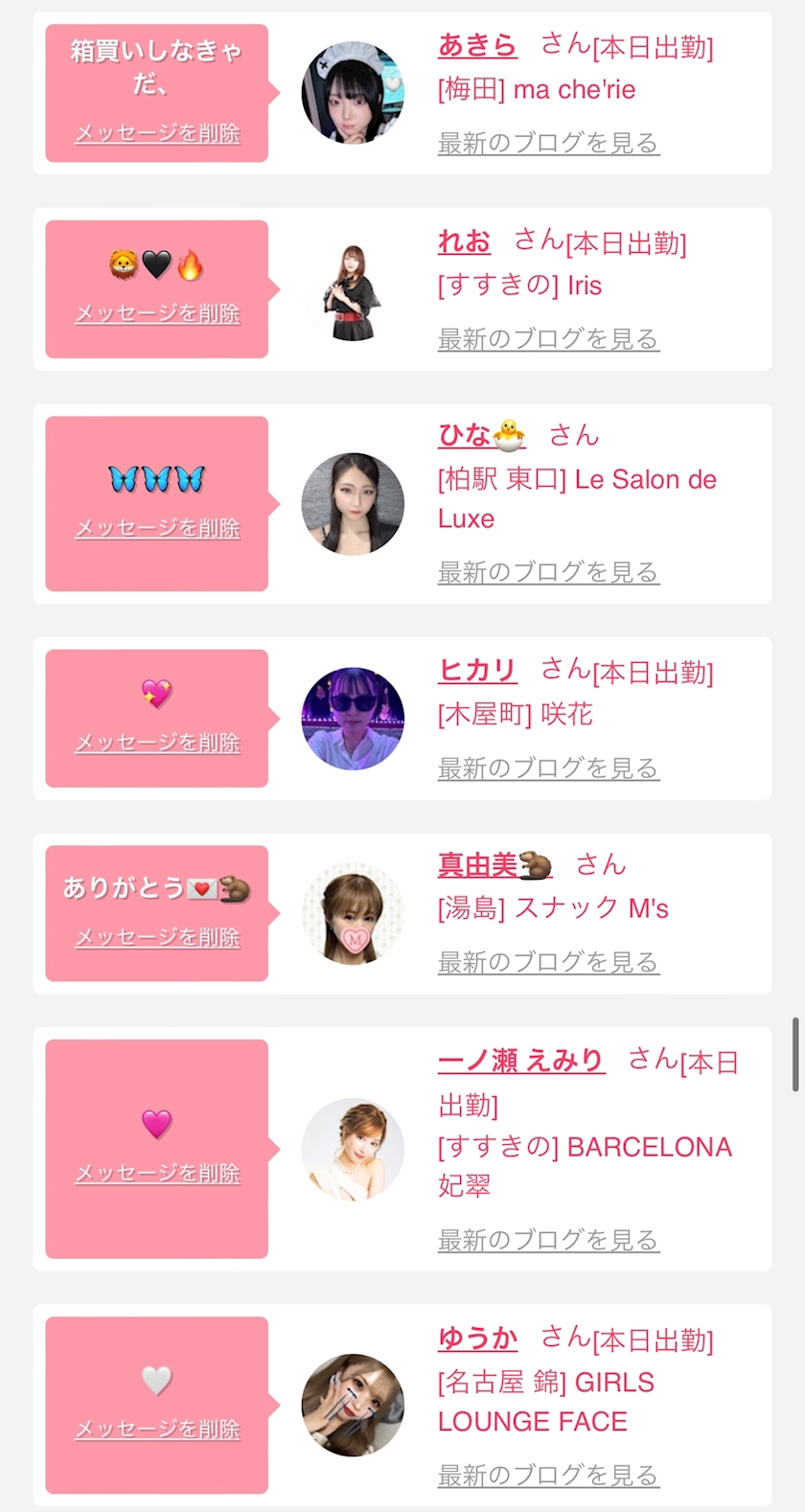View れお's latest blog
The height and width of the screenshot is (1512, 805).
point(548,339)
